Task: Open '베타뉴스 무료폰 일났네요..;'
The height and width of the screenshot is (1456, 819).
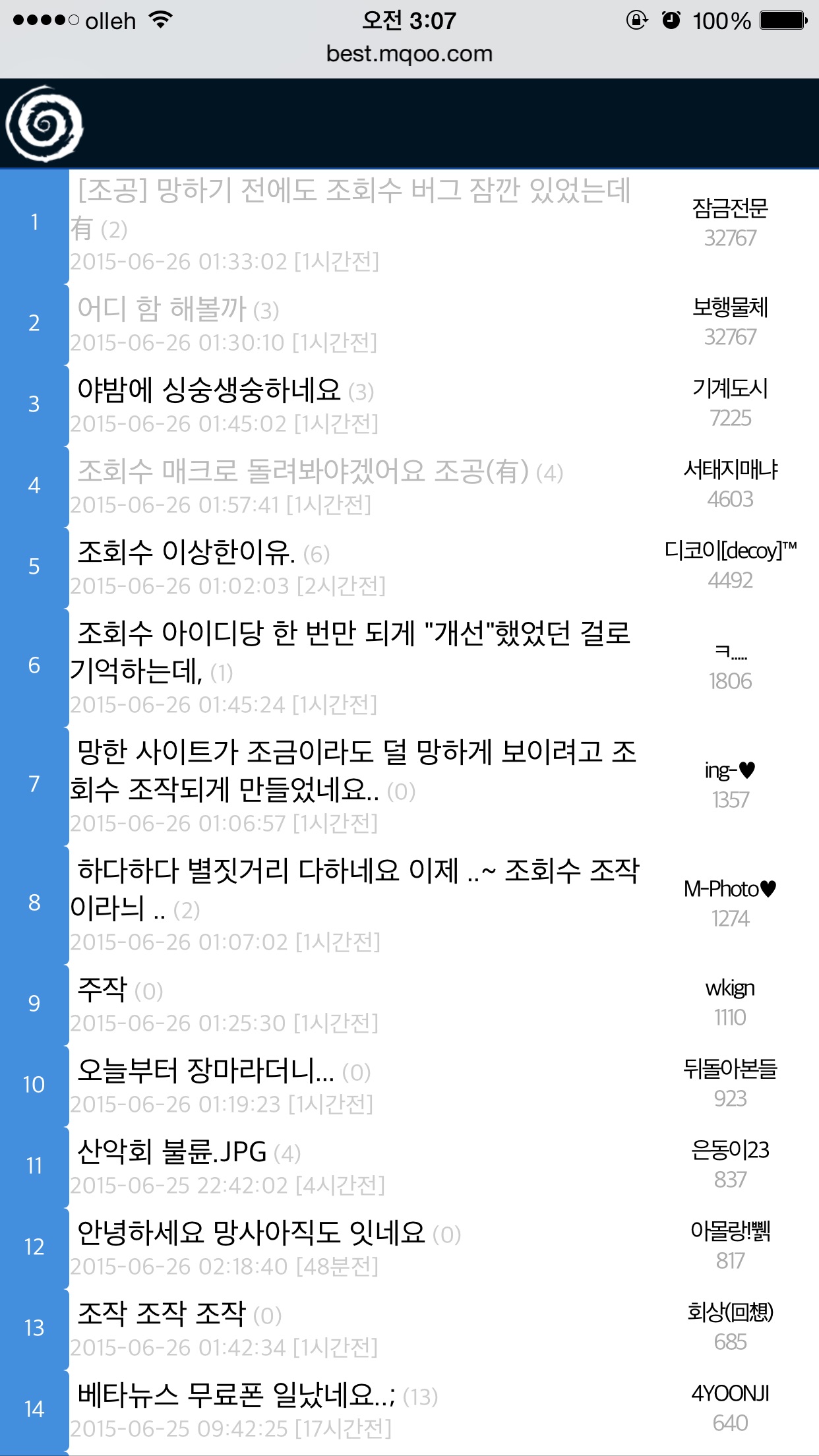Action: (236, 1395)
